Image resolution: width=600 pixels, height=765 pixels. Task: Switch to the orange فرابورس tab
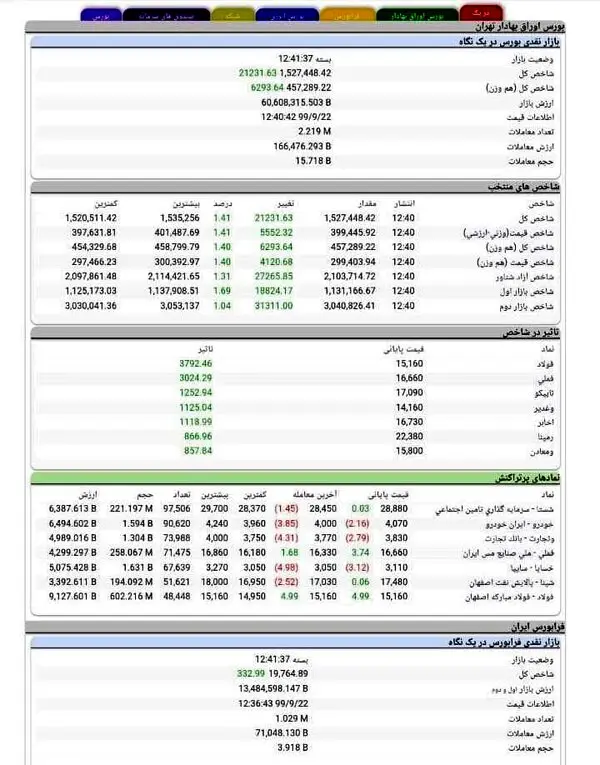tap(347, 15)
